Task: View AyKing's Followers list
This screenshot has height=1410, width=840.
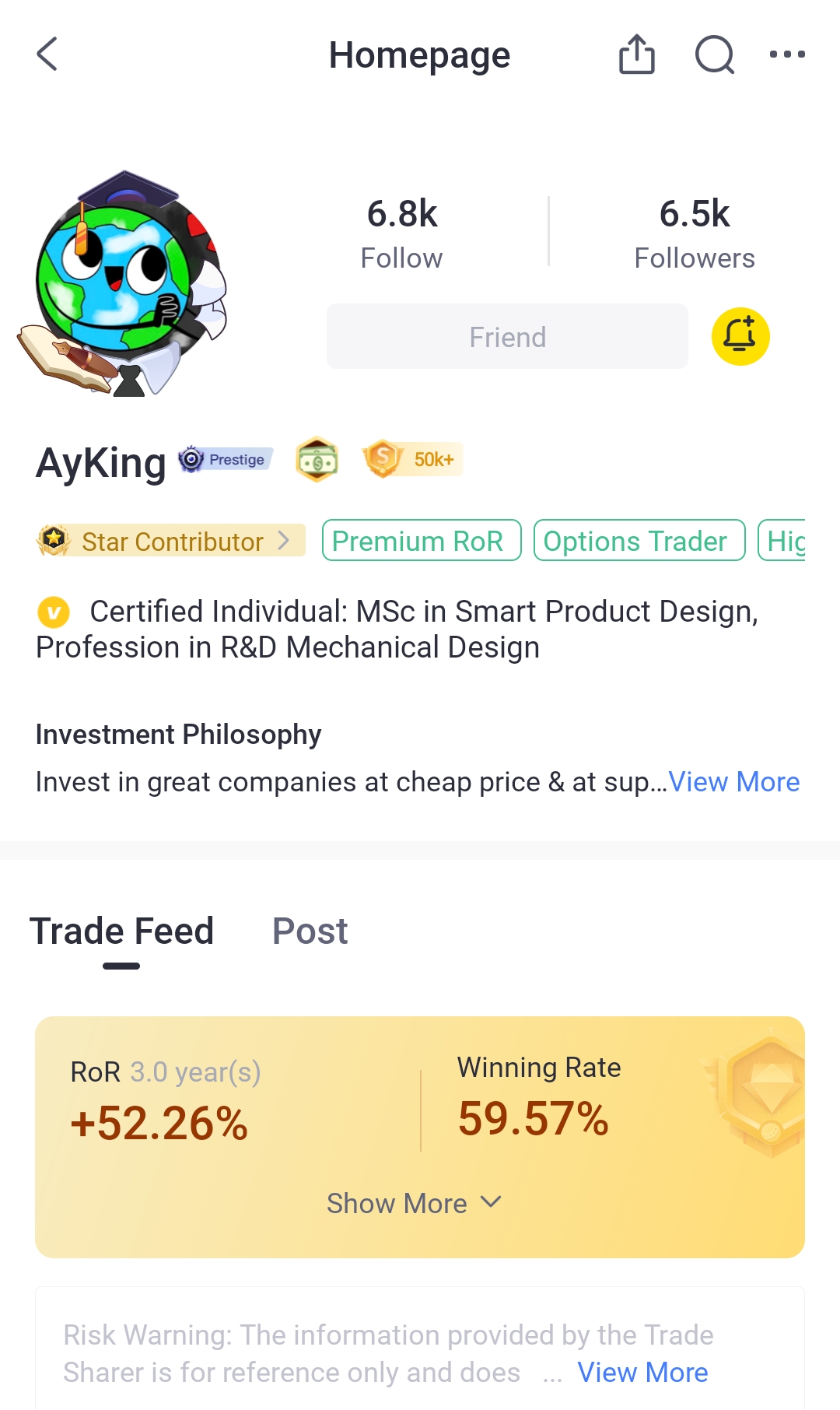Action: pos(695,233)
